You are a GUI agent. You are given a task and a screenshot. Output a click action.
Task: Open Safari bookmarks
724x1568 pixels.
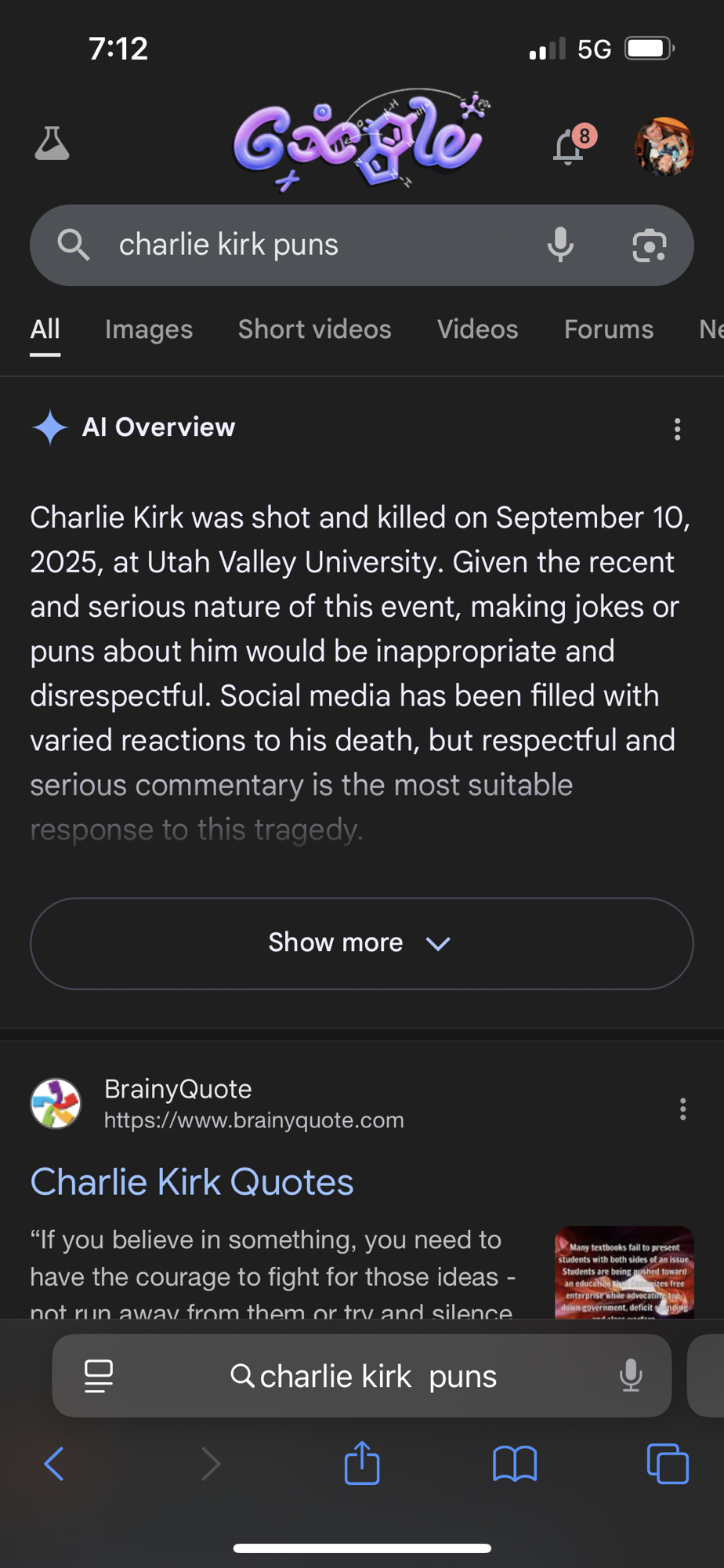coord(515,1464)
